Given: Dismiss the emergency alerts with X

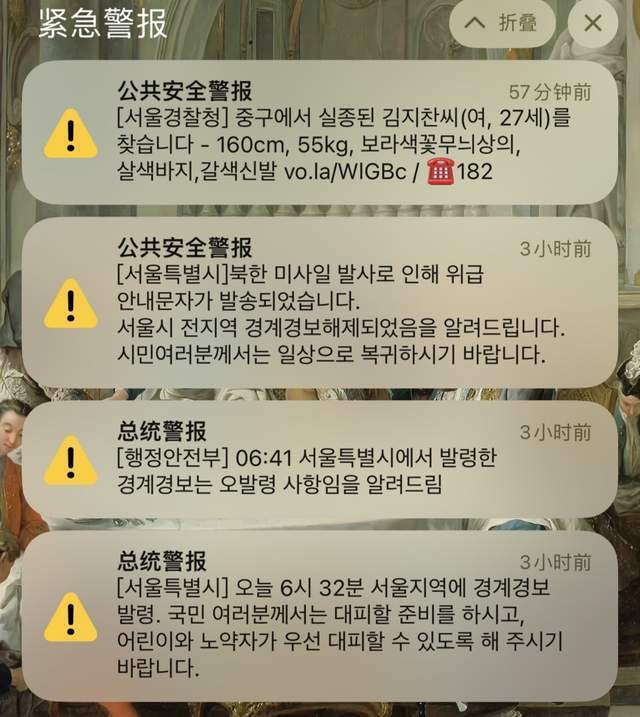Looking at the screenshot, I should click(593, 24).
